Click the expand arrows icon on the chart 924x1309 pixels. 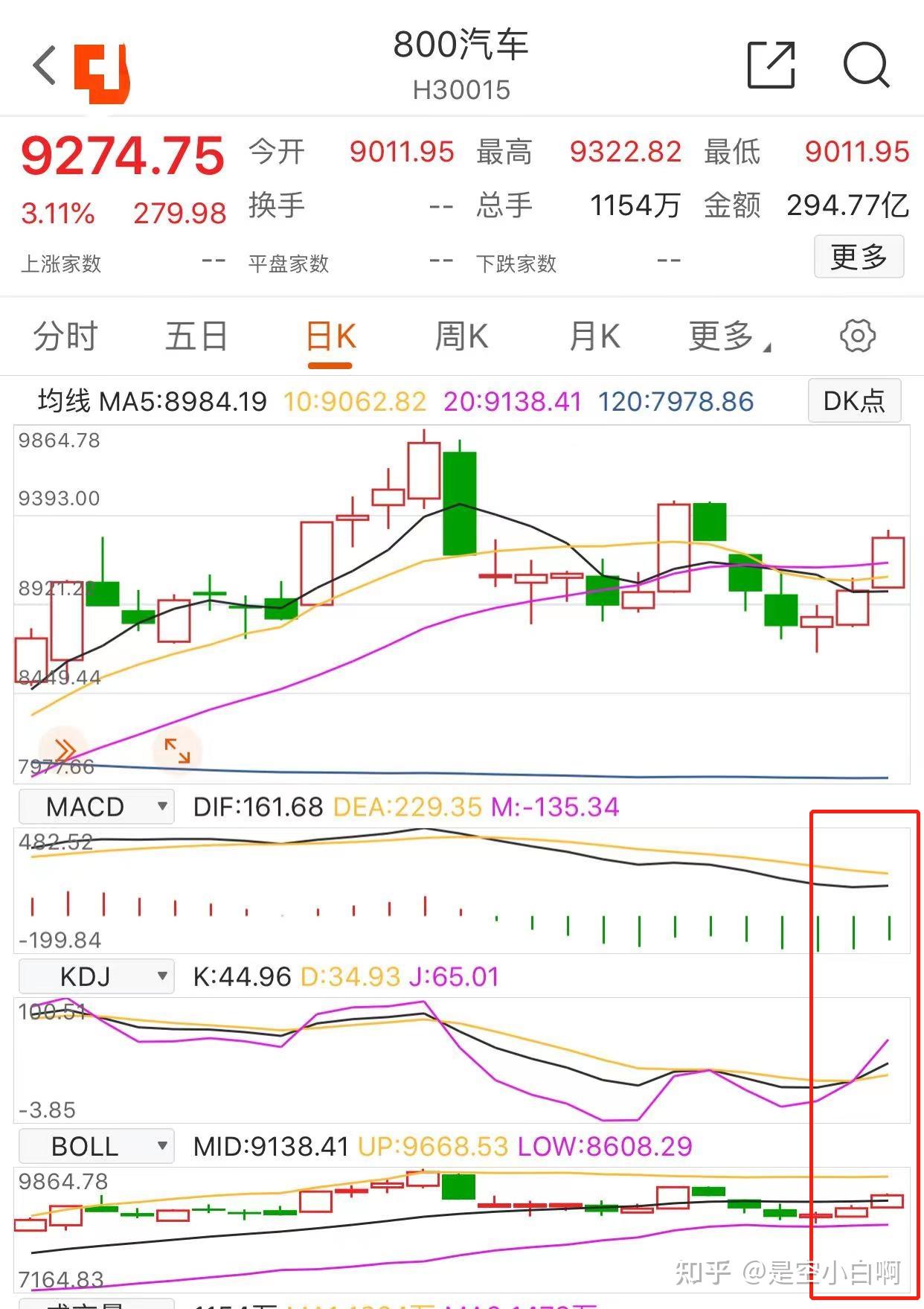[176, 752]
